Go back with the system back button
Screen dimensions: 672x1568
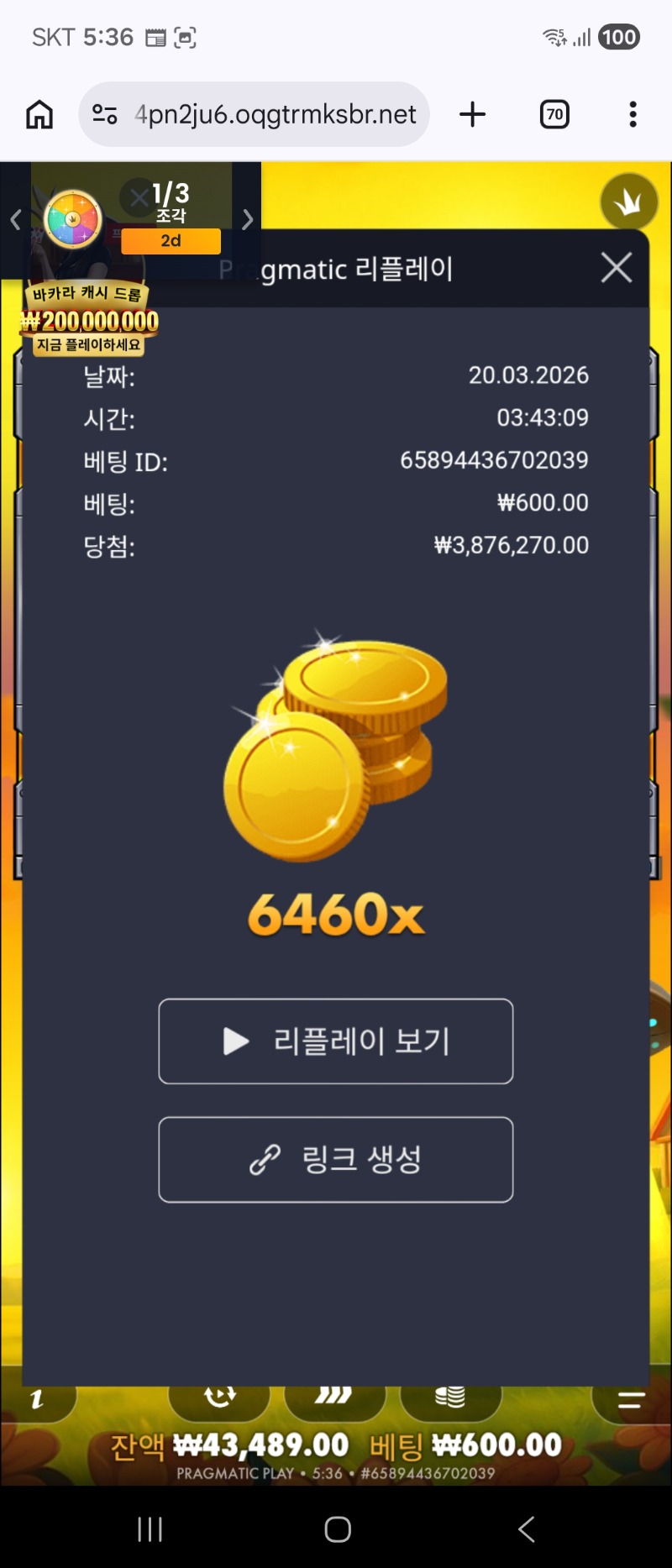click(527, 1529)
